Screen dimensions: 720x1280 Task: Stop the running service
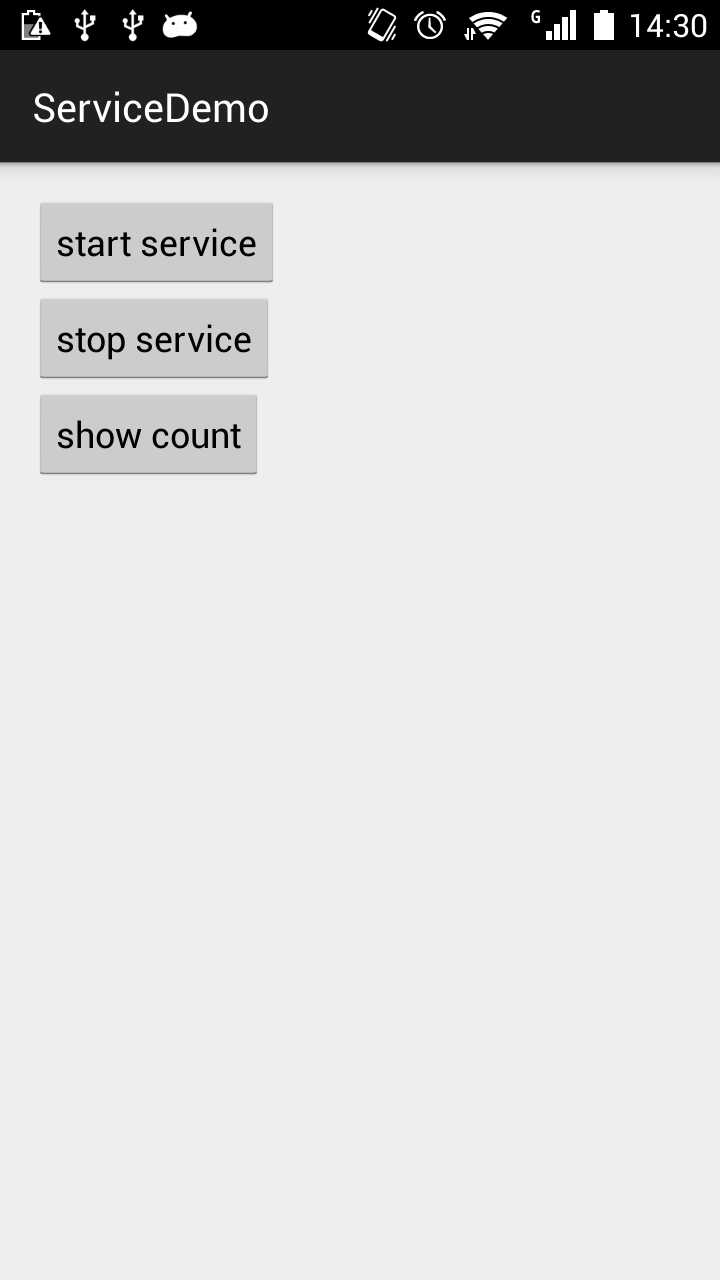click(x=154, y=339)
